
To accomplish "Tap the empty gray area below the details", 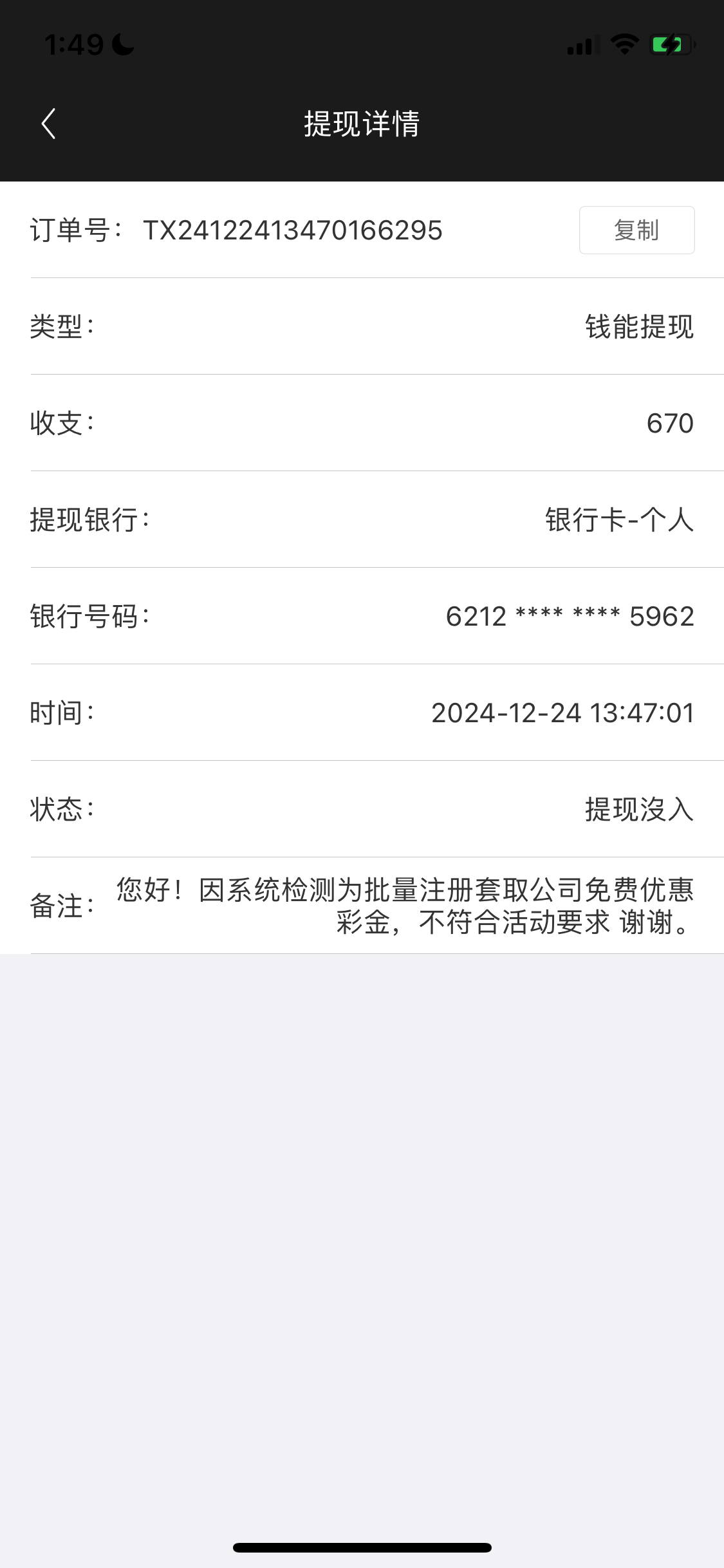I will [362, 1223].
